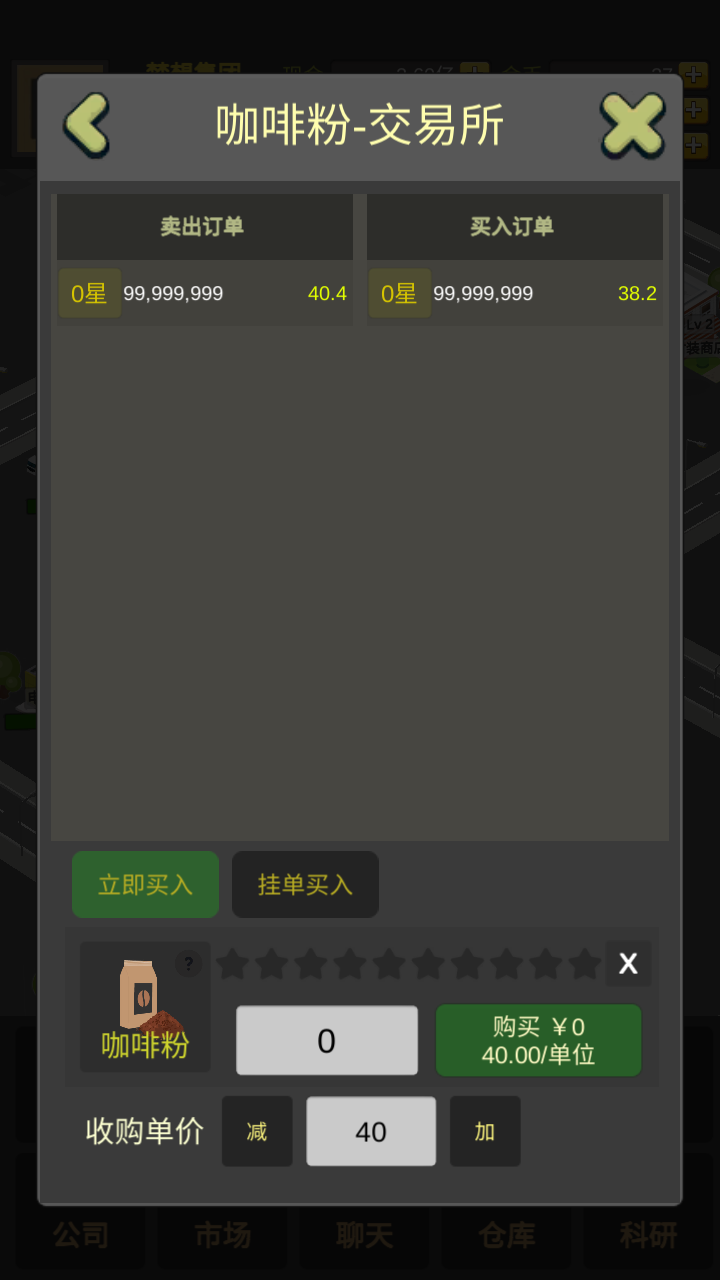Confirm purchase with the green 购买 button
Image resolution: width=720 pixels, height=1280 pixels.
click(538, 1040)
